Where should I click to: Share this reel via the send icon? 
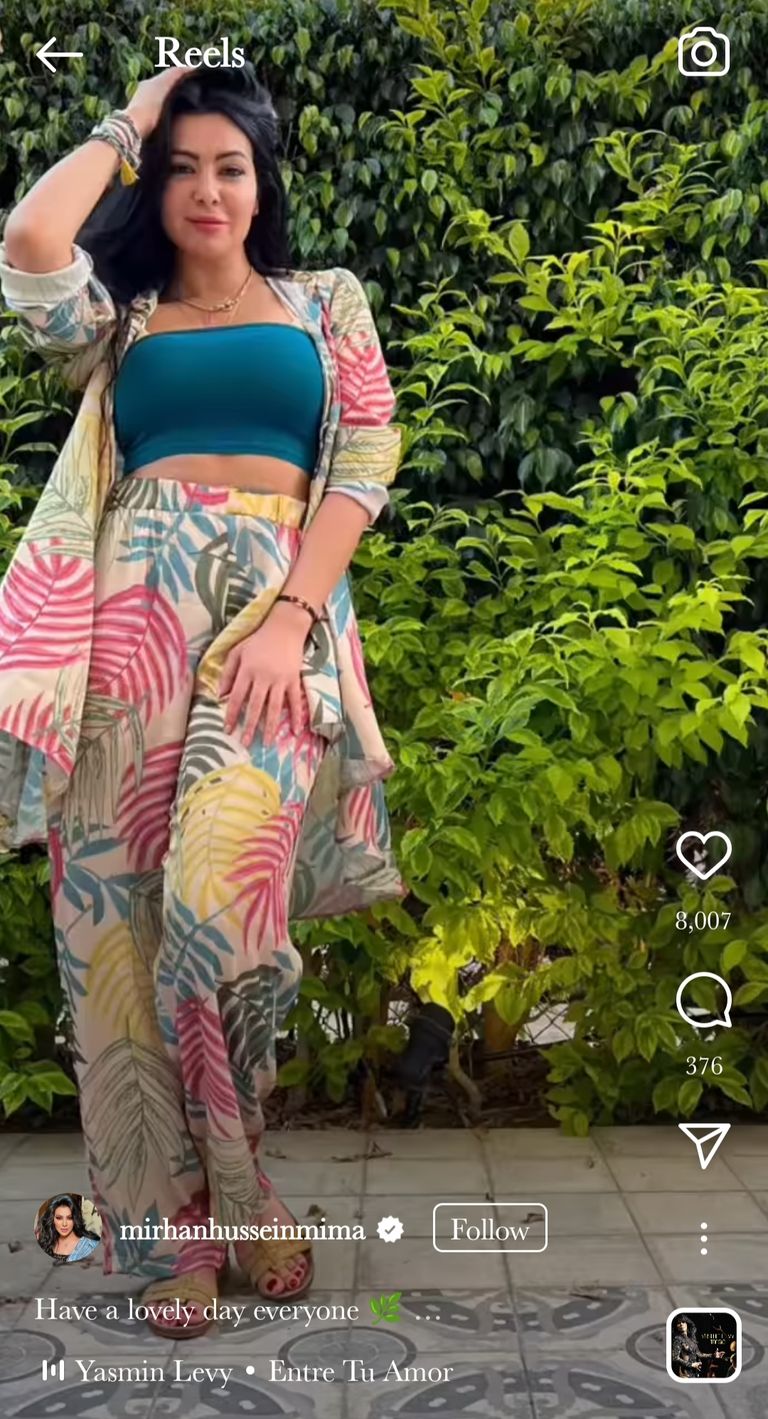[704, 1144]
